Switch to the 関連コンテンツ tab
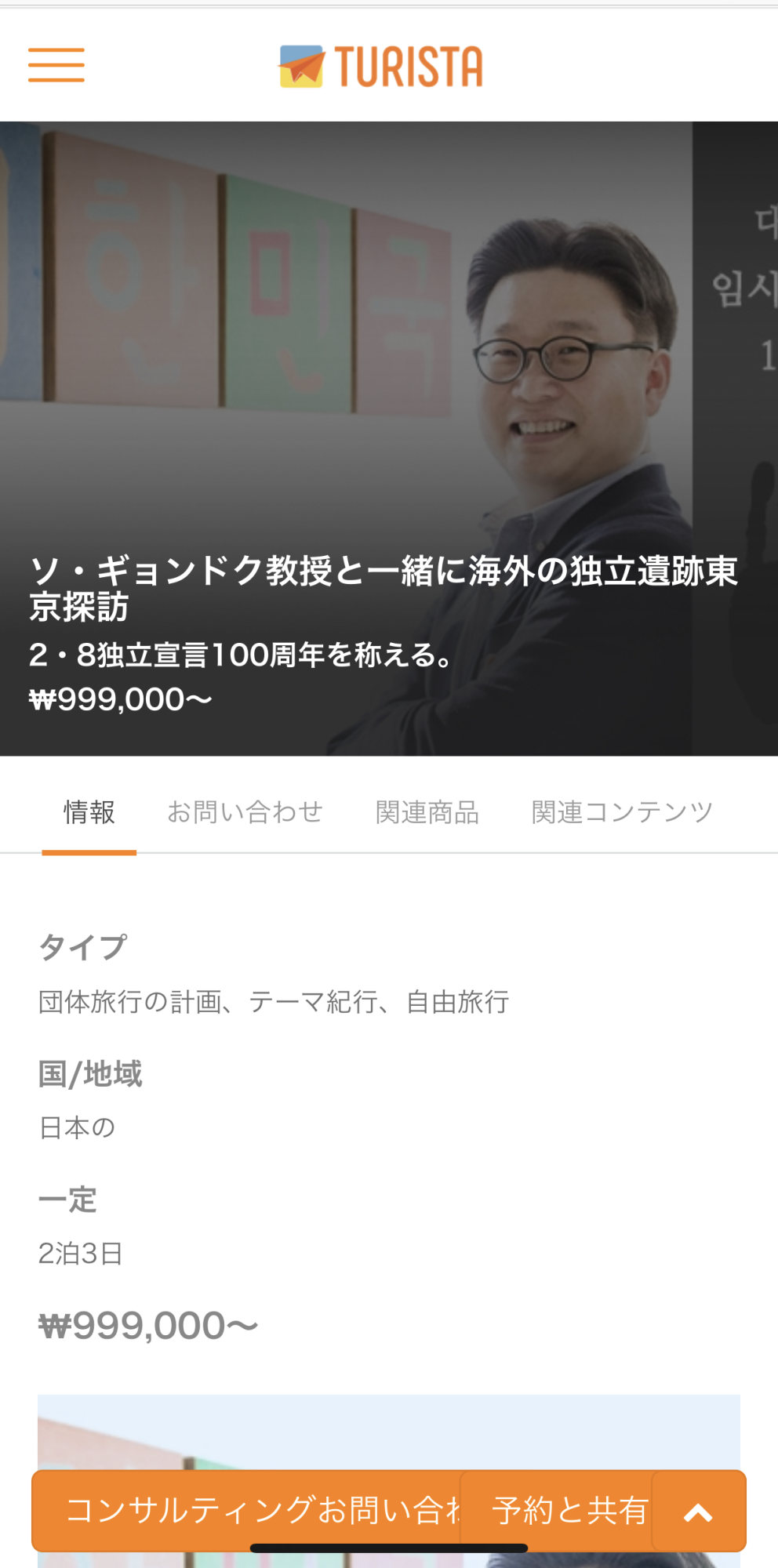Screen dimensions: 778x1568 [622, 812]
